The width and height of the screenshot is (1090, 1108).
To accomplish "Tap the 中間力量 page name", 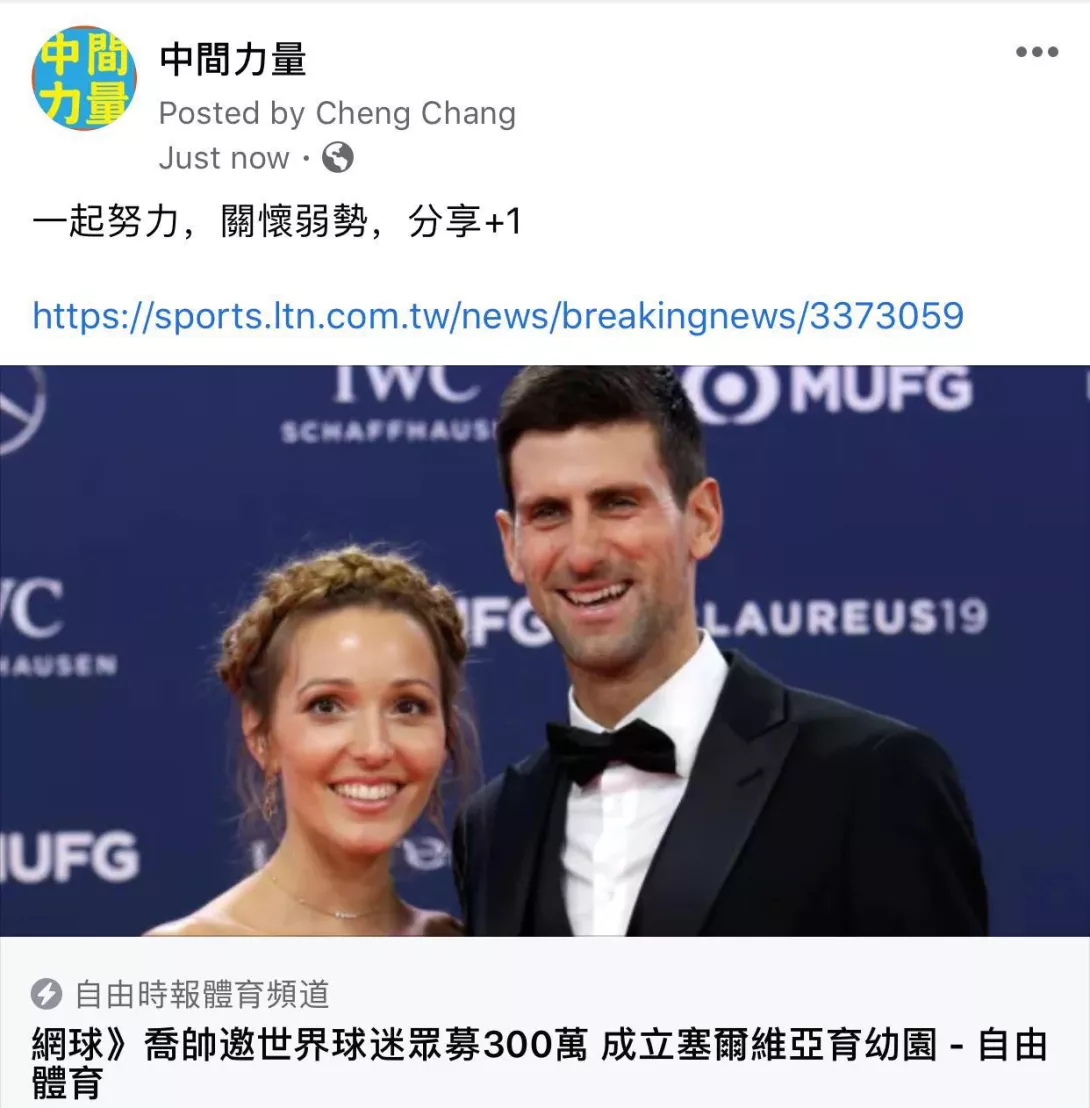I will (232, 61).
